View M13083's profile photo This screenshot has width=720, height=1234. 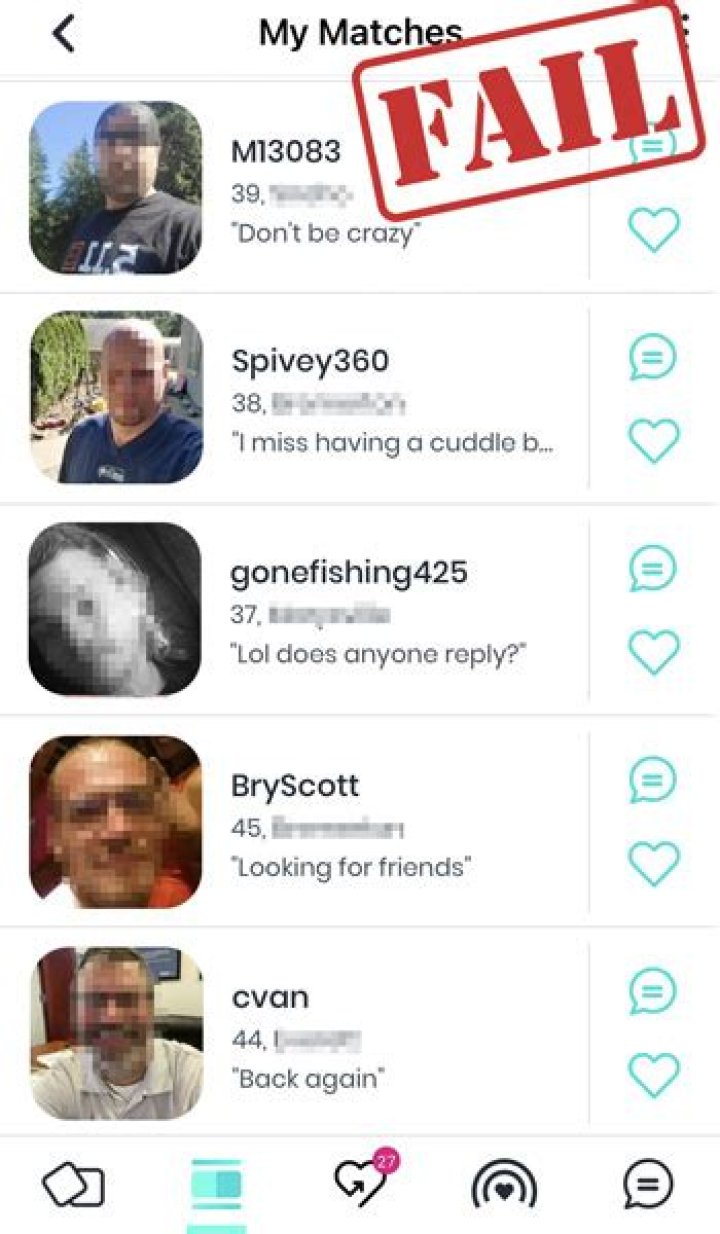(x=115, y=183)
